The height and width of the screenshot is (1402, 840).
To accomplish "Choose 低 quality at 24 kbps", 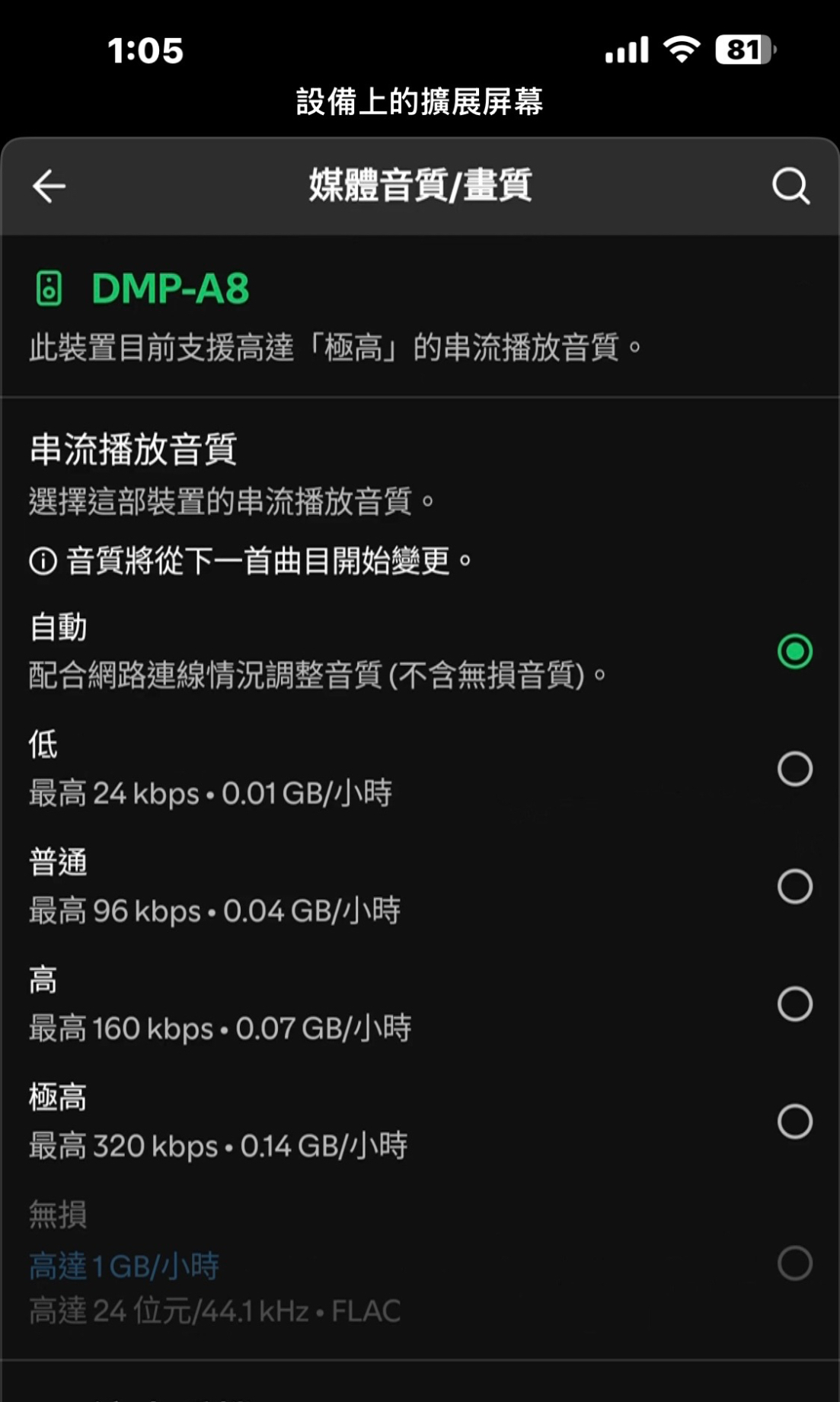I will tap(794, 770).
